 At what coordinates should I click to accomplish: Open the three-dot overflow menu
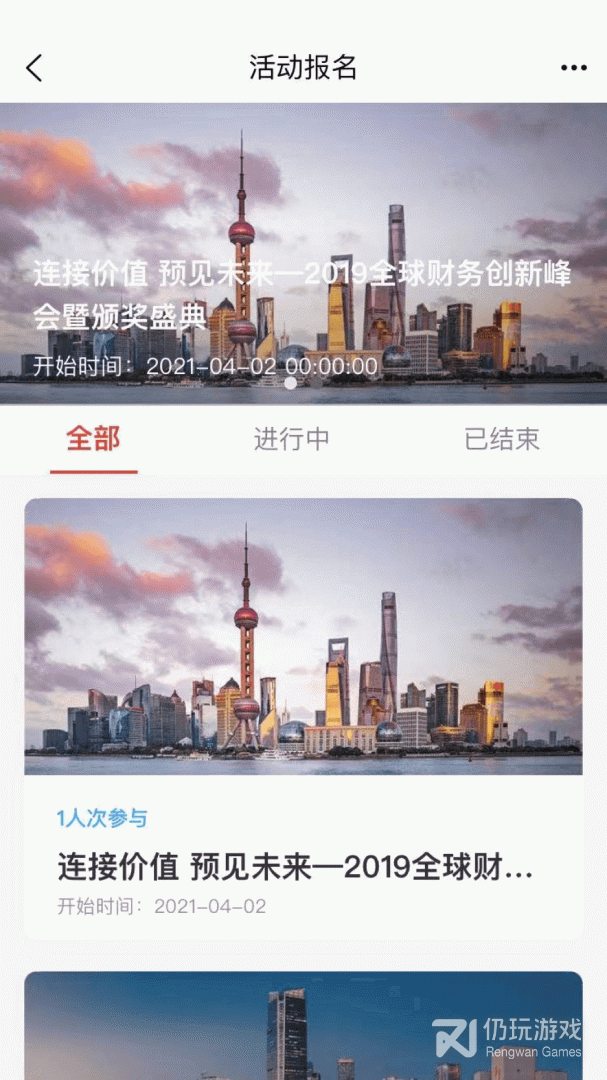point(573,68)
